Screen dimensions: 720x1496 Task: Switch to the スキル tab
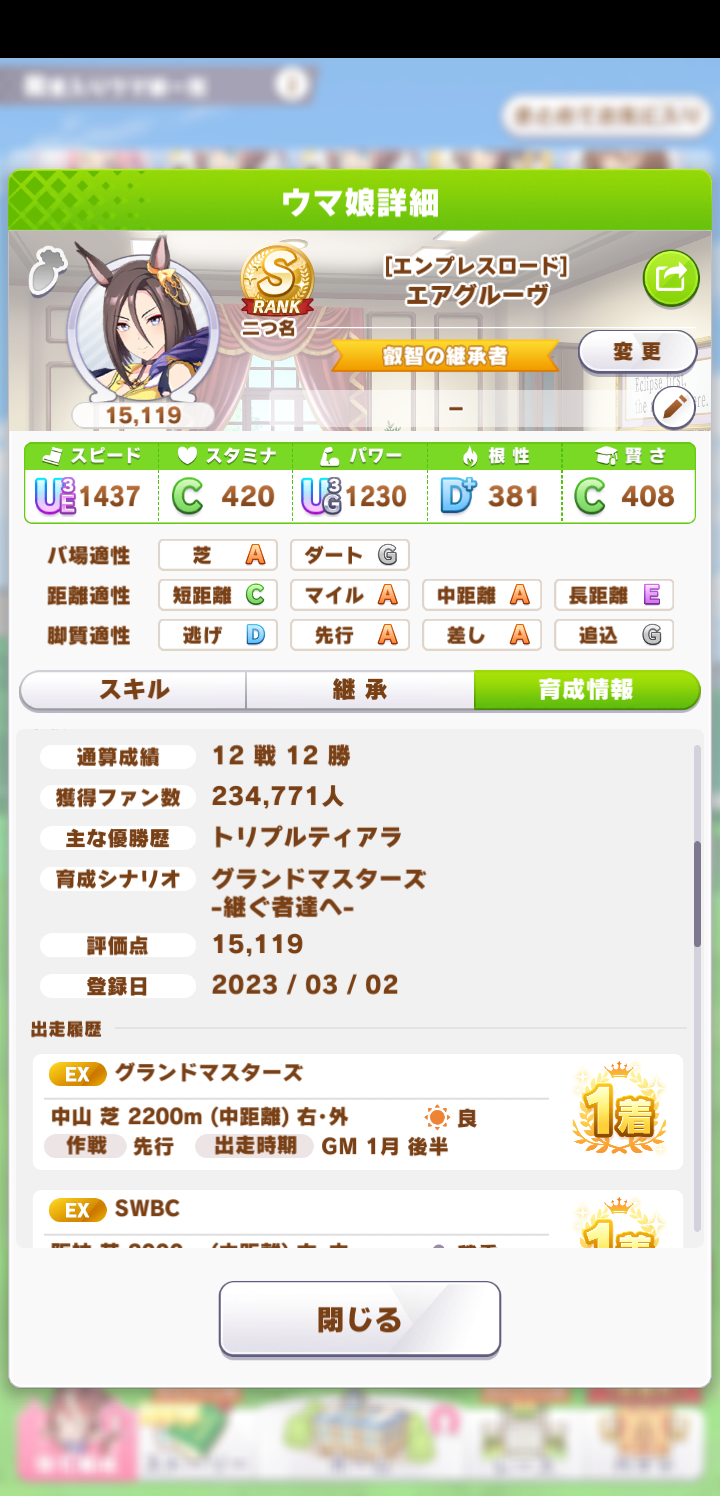133,690
